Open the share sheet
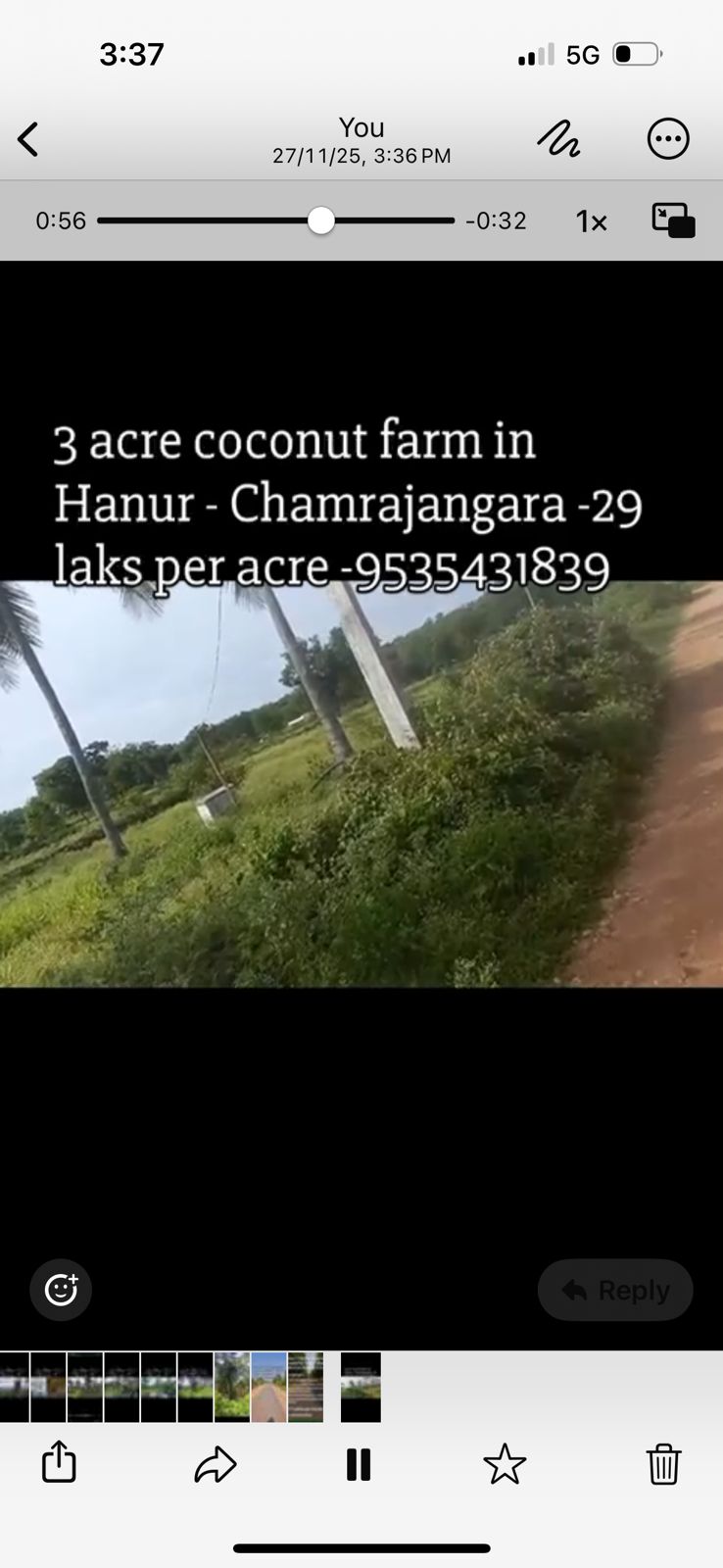 (x=60, y=1463)
